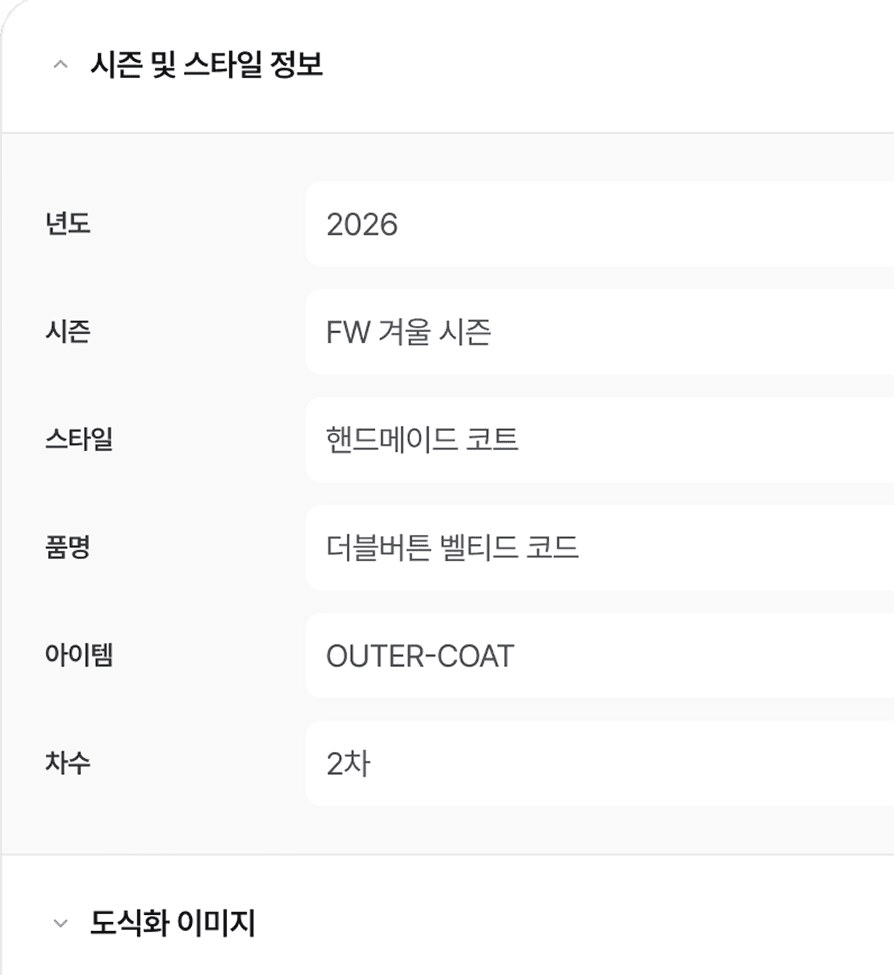Select the 품명 field 더블버튼 벨티드 코드
The width and height of the screenshot is (894, 975).
tap(598, 548)
